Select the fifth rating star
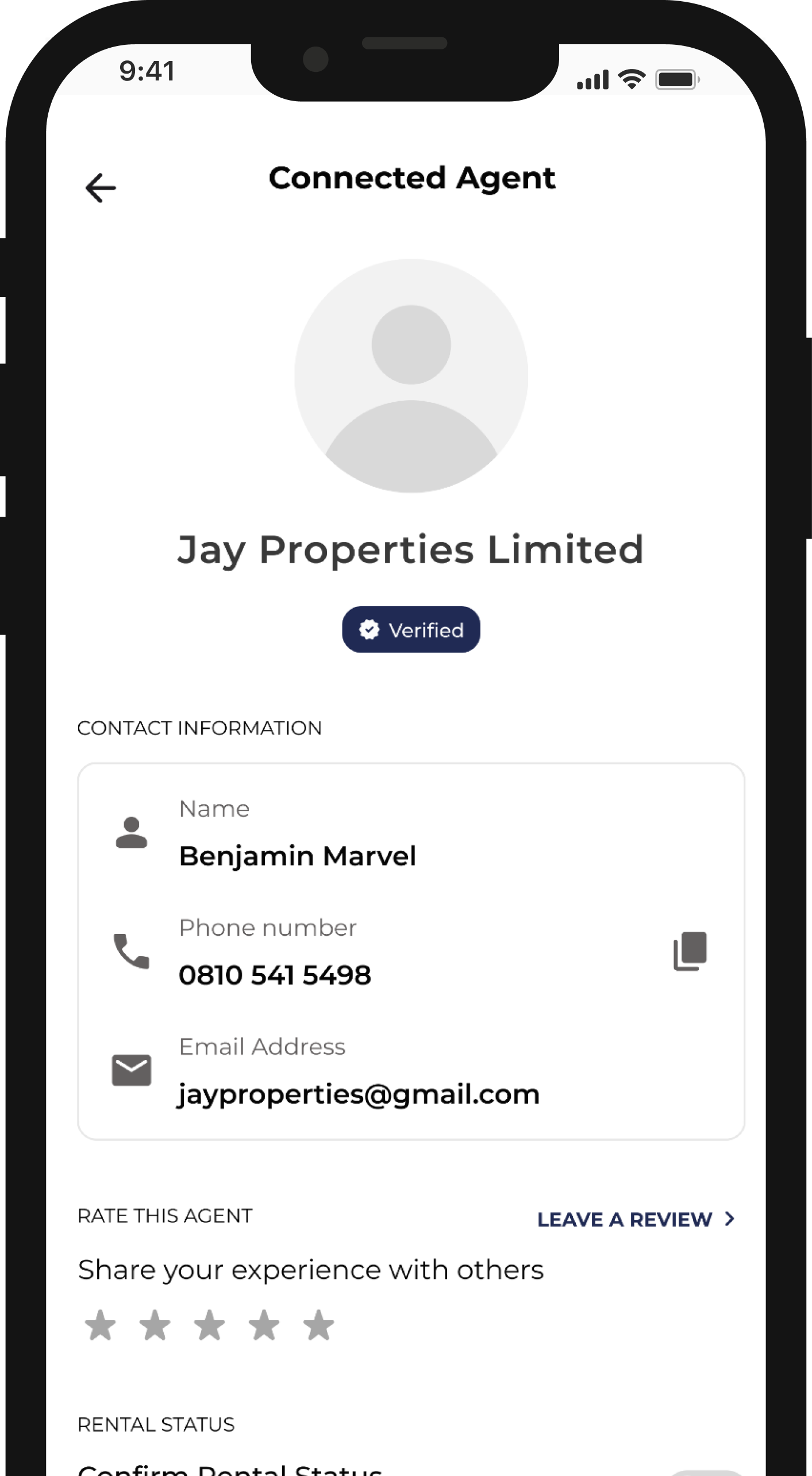Image resolution: width=812 pixels, height=1476 pixels. tap(318, 1325)
